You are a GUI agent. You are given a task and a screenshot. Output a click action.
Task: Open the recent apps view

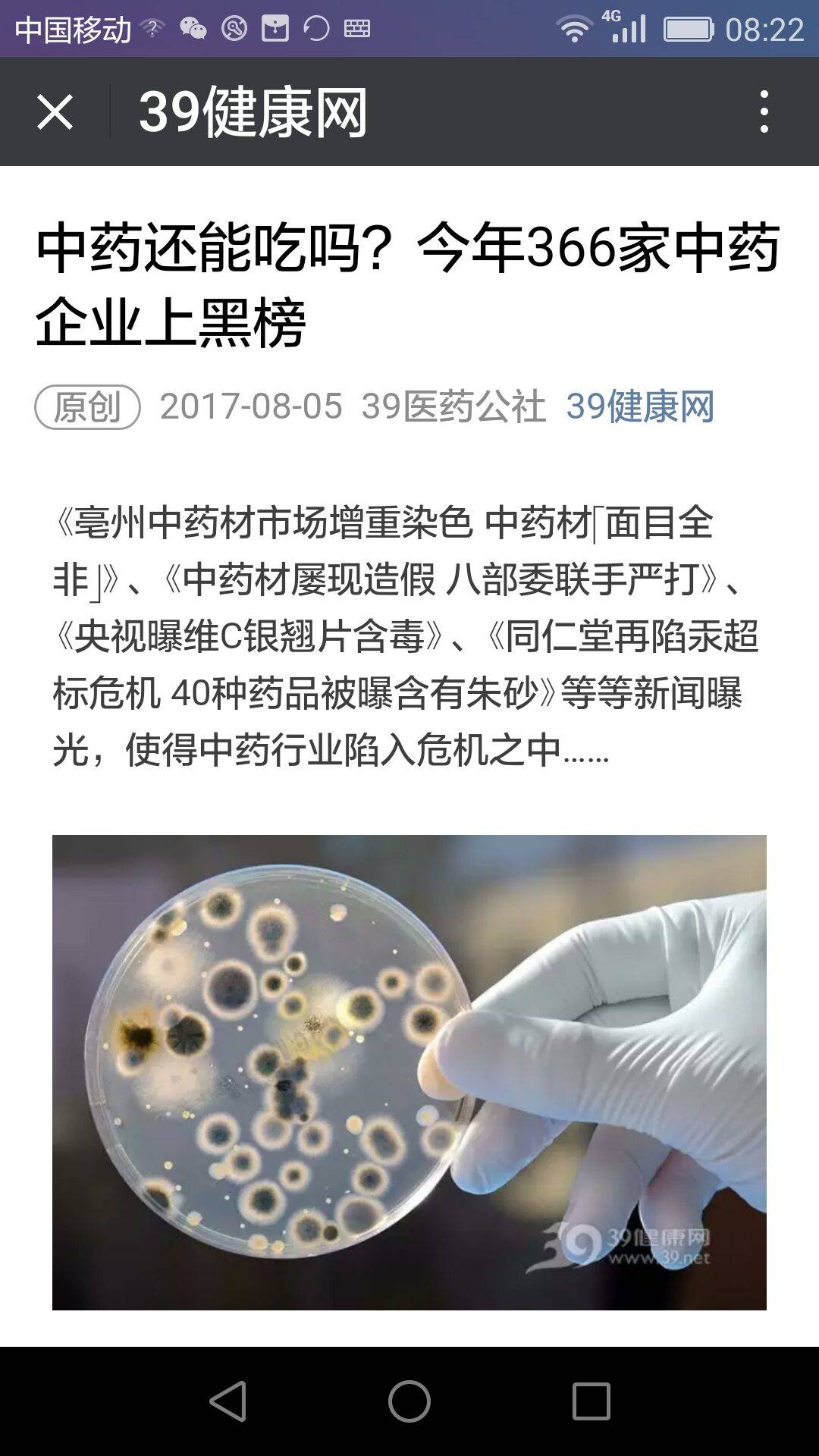click(x=591, y=1401)
